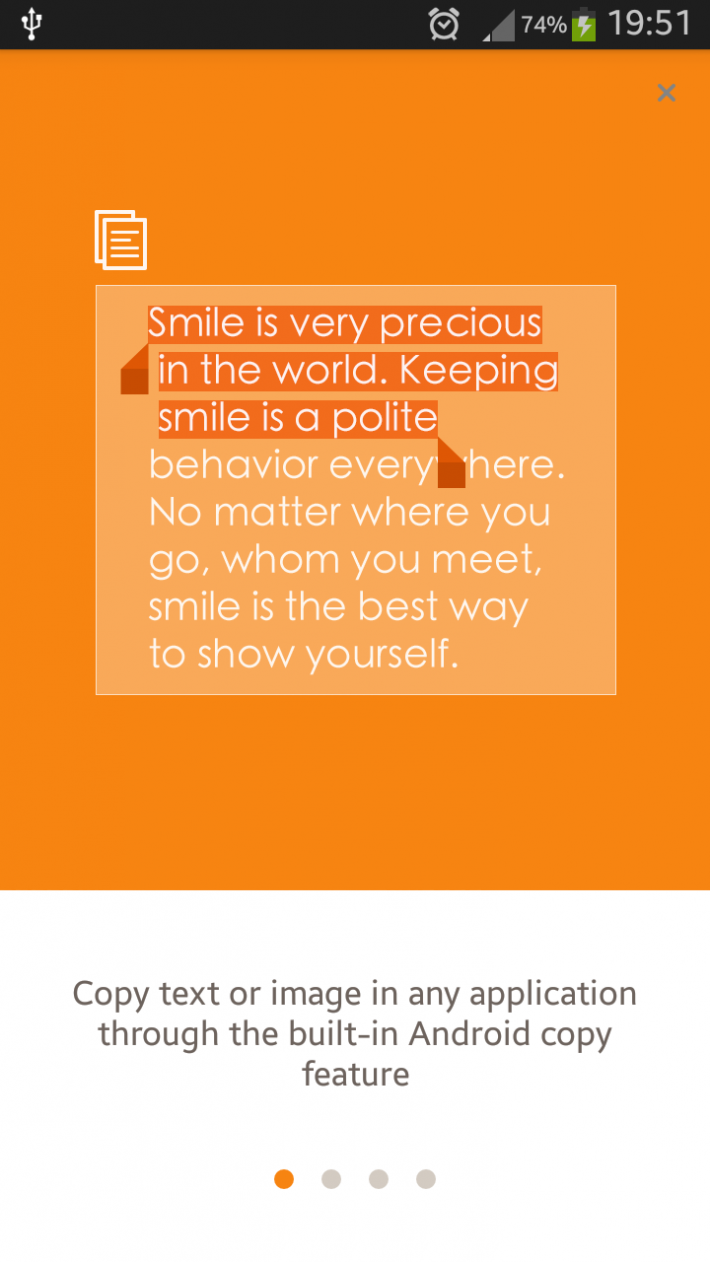Close the onboarding tutorial

(666, 93)
